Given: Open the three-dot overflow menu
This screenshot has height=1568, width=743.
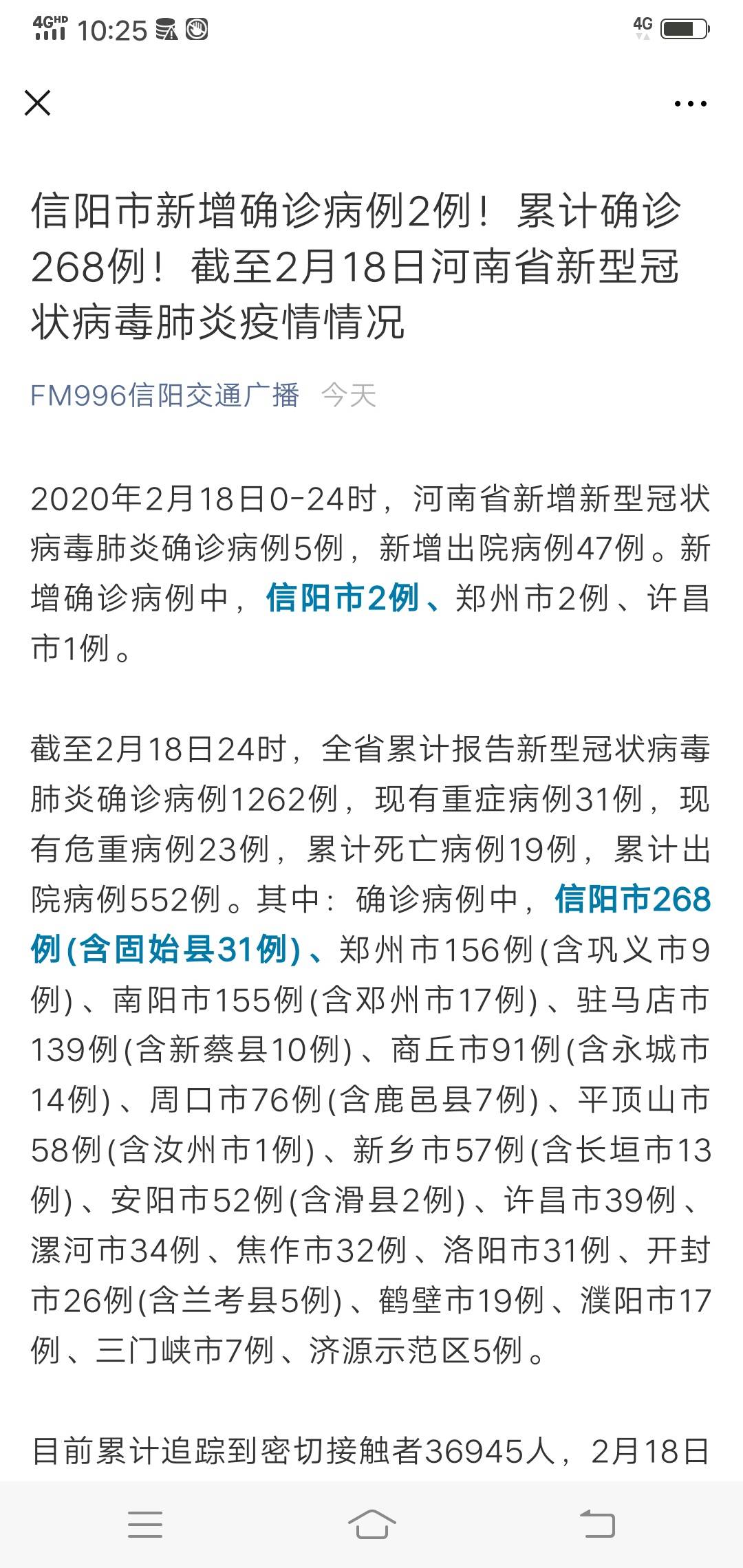Looking at the screenshot, I should tap(690, 104).
